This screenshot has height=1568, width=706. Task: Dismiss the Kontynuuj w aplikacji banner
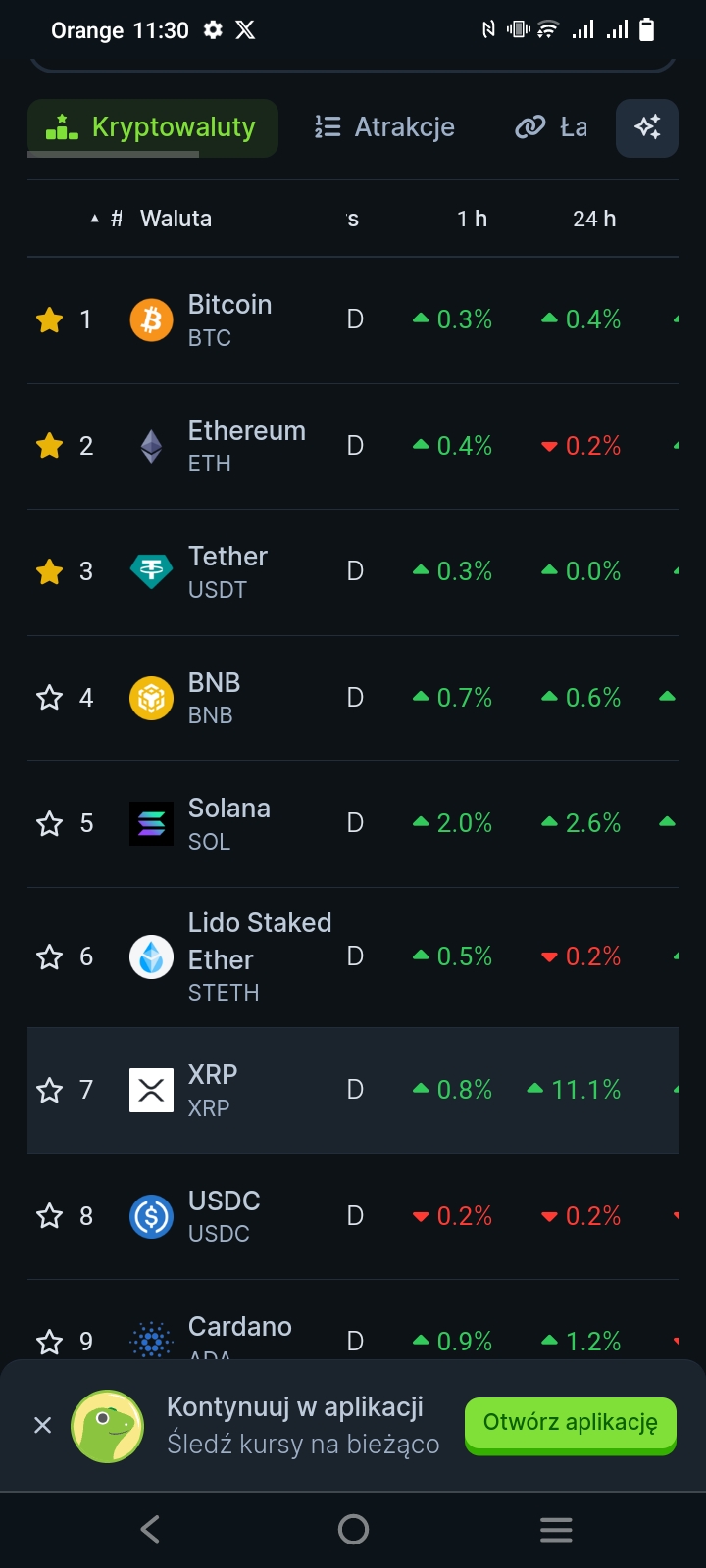coord(42,1425)
